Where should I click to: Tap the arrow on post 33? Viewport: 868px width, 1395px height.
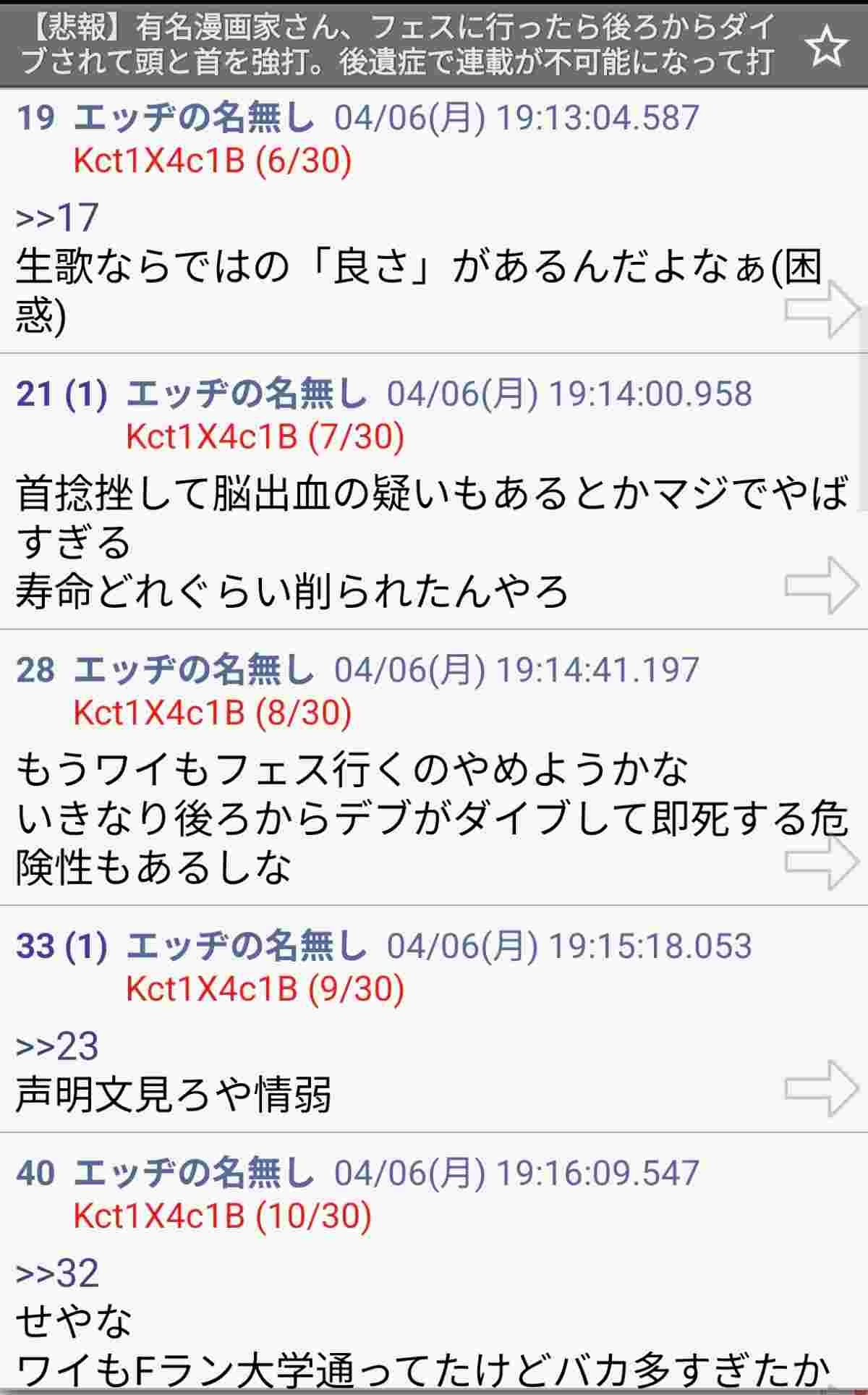(x=822, y=1088)
